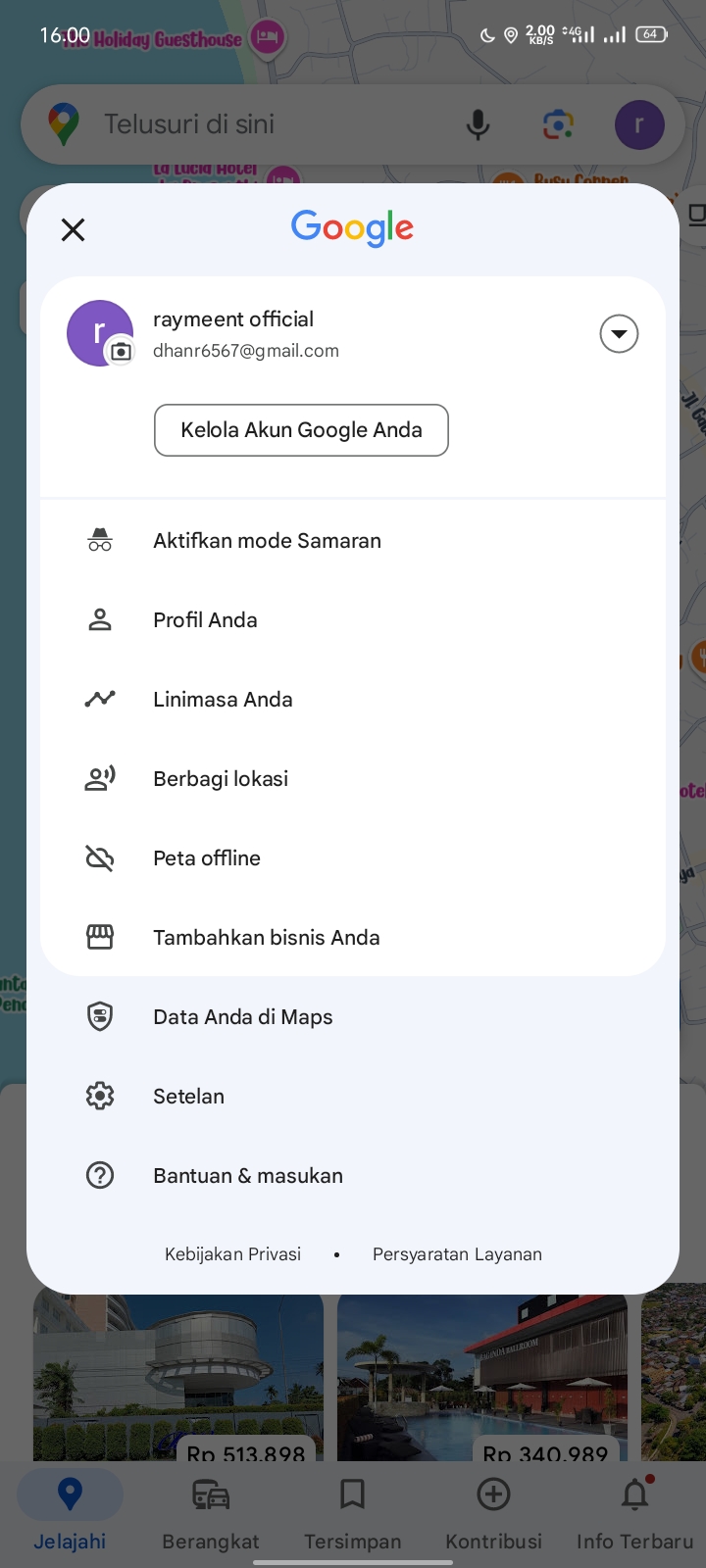Go to Setelan

pyautogui.click(x=353, y=1097)
